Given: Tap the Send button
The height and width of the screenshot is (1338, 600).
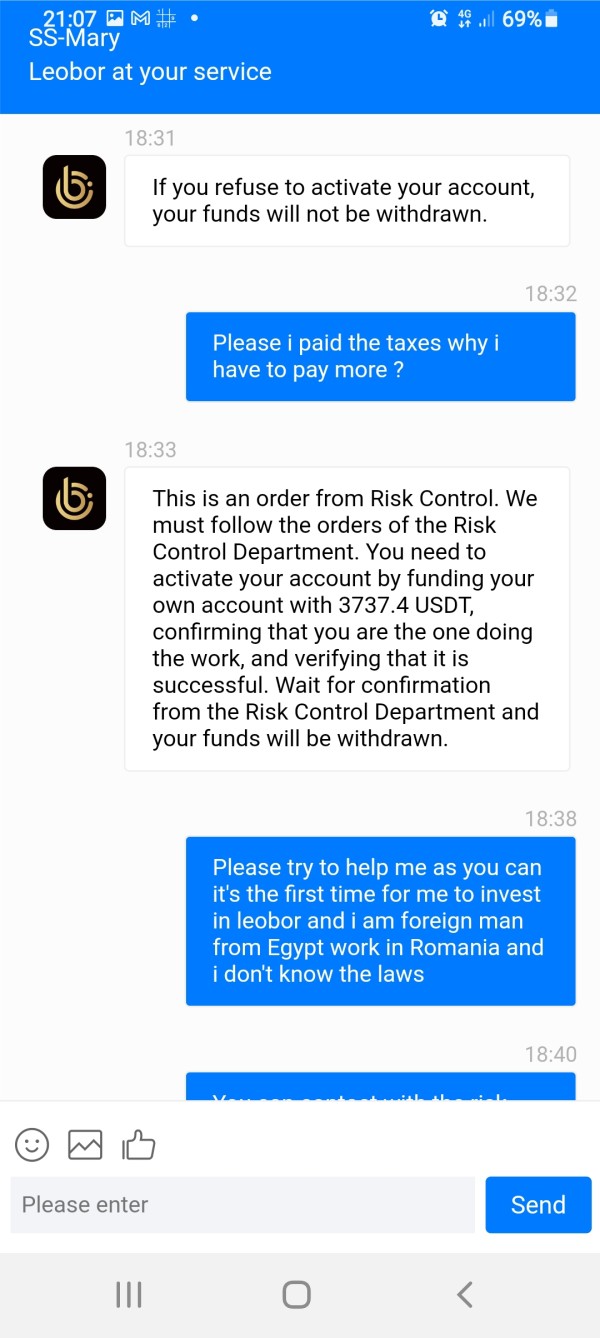Looking at the screenshot, I should click(538, 1205).
